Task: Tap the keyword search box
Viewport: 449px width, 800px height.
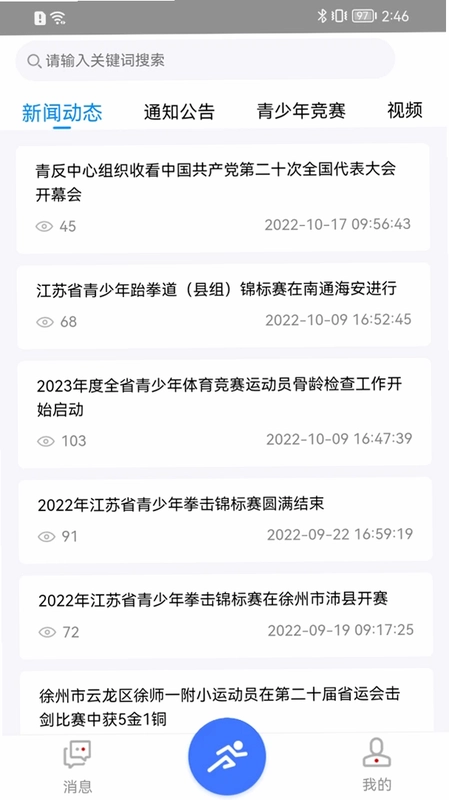Action: pyautogui.click(x=205, y=60)
